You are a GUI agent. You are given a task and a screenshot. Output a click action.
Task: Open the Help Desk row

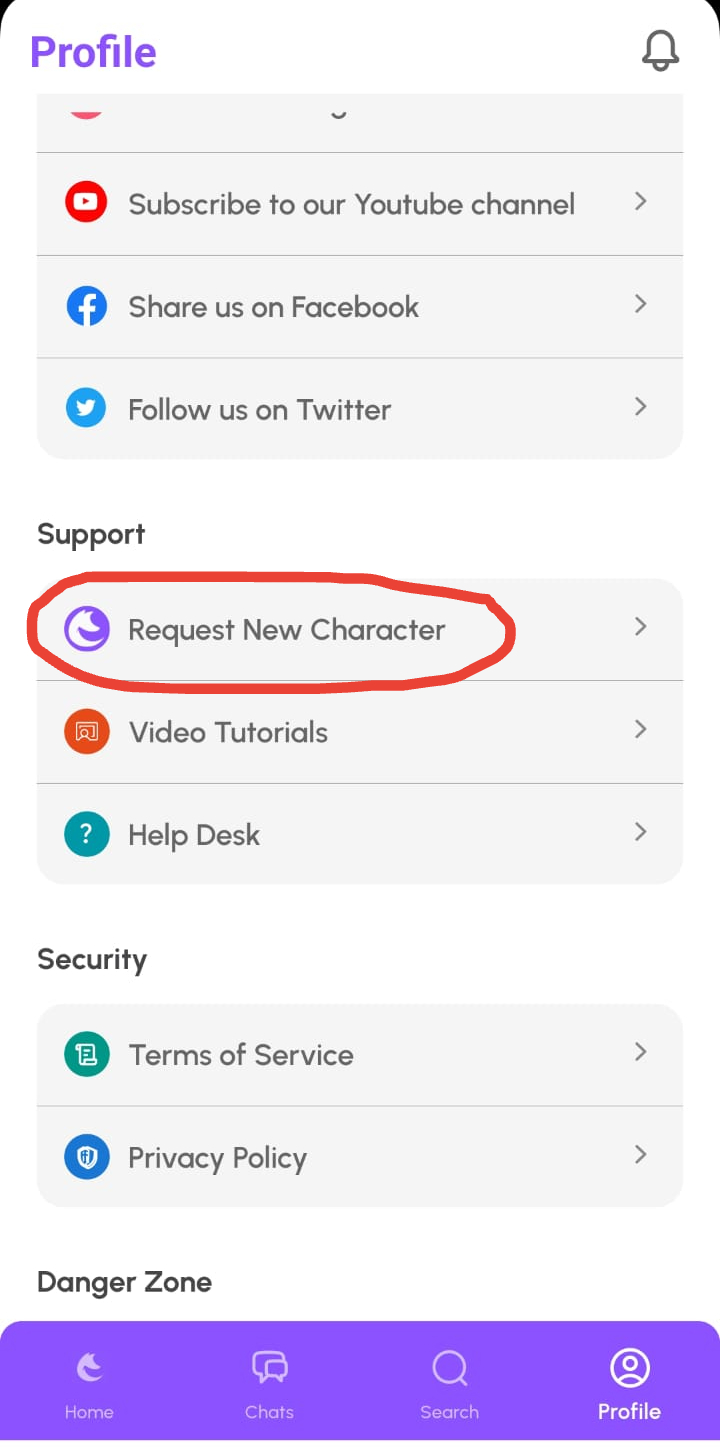pos(360,835)
